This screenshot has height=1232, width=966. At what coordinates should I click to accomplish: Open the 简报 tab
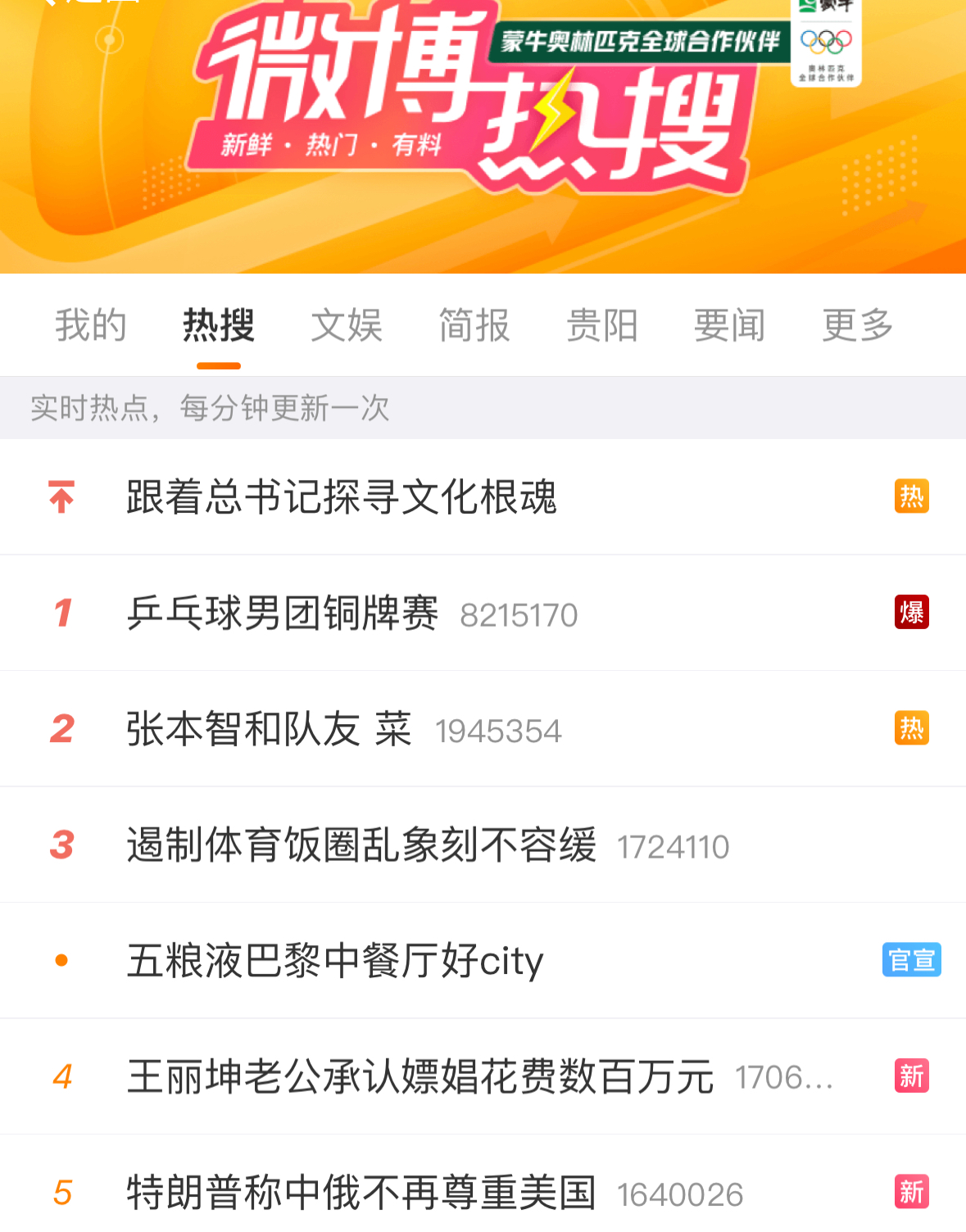tap(474, 326)
